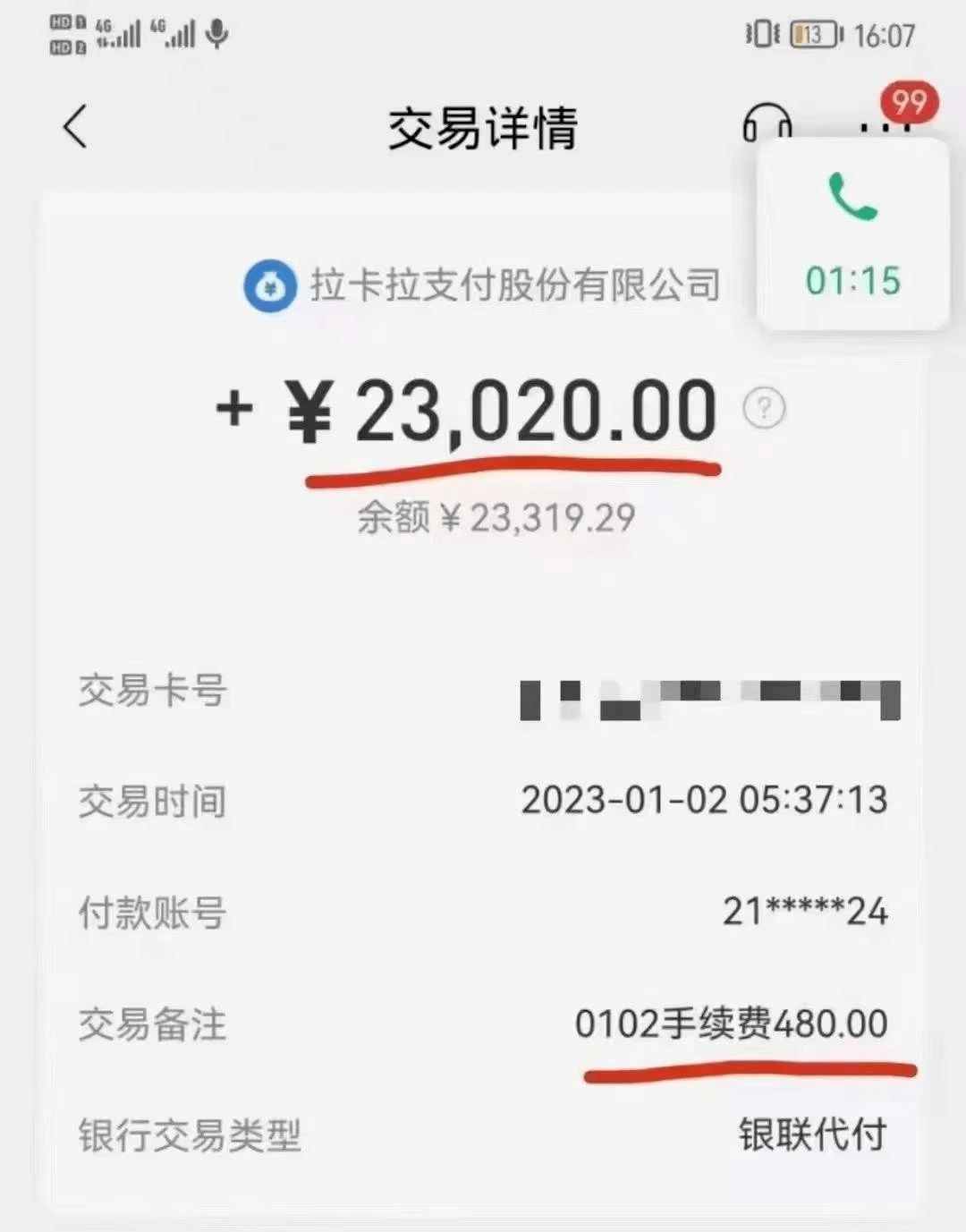Tap the question mark beside the amount
966x1232 pixels.
(764, 409)
